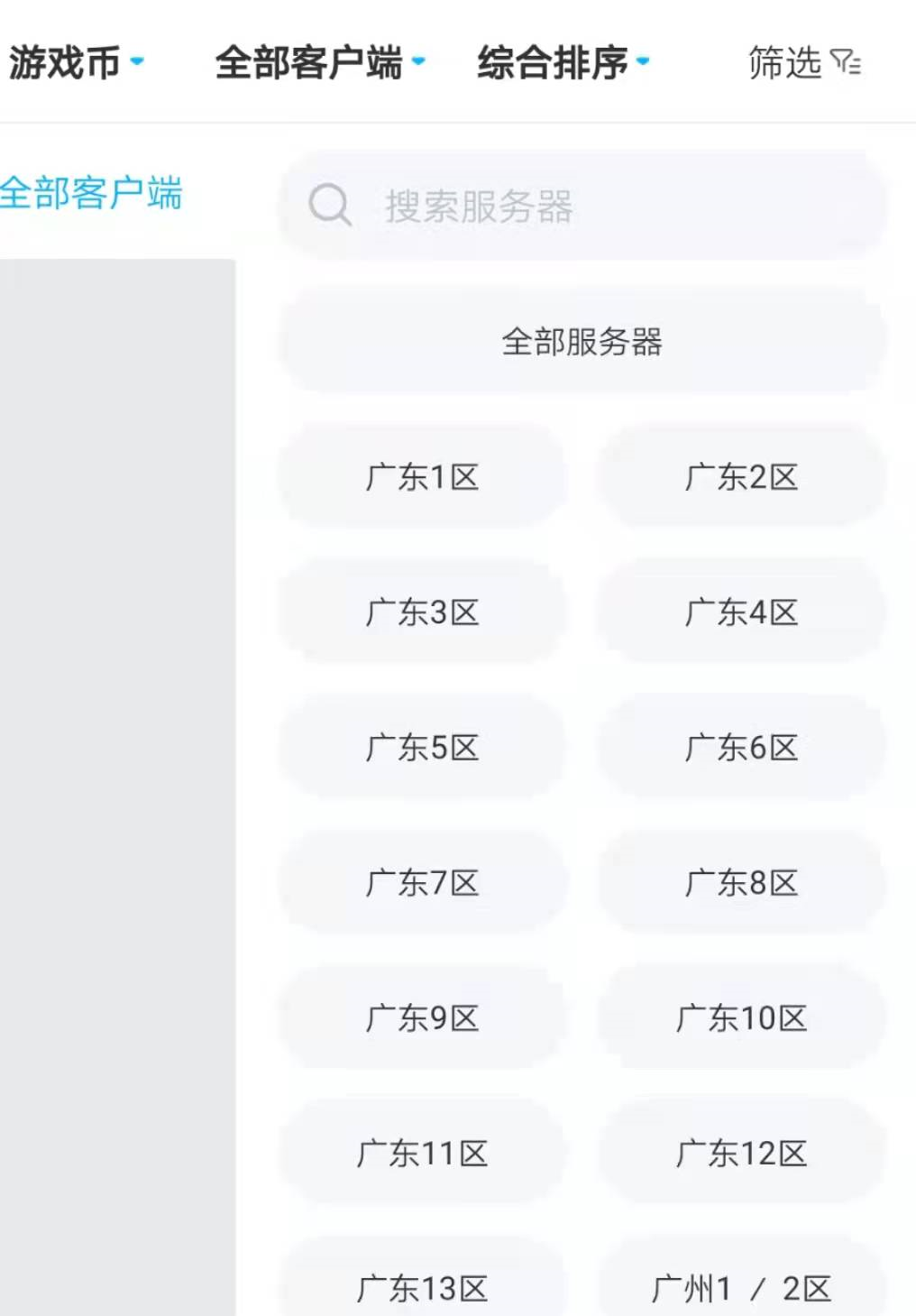Pick the 广东11区 server
The image size is (916, 1316).
coord(422,1153)
